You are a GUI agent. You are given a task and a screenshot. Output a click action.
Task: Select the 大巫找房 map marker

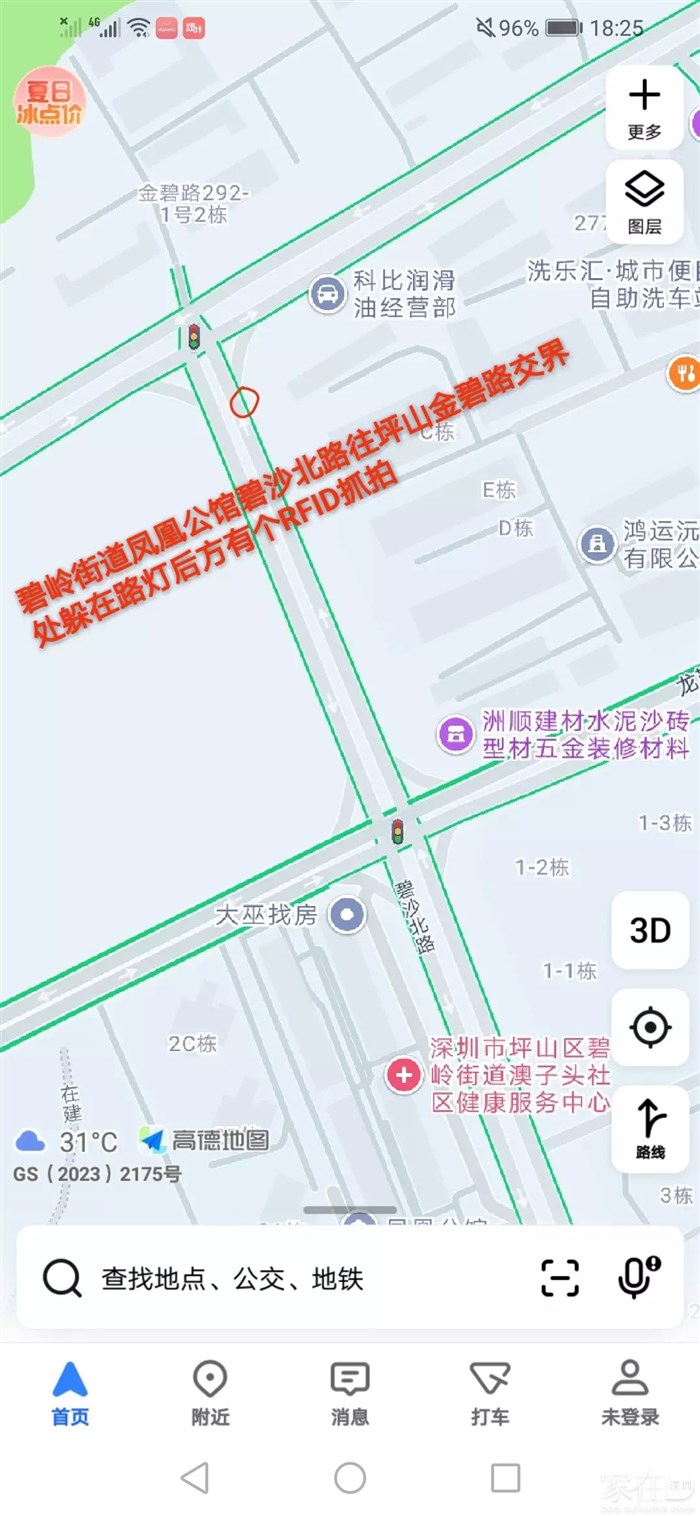pyautogui.click(x=347, y=914)
